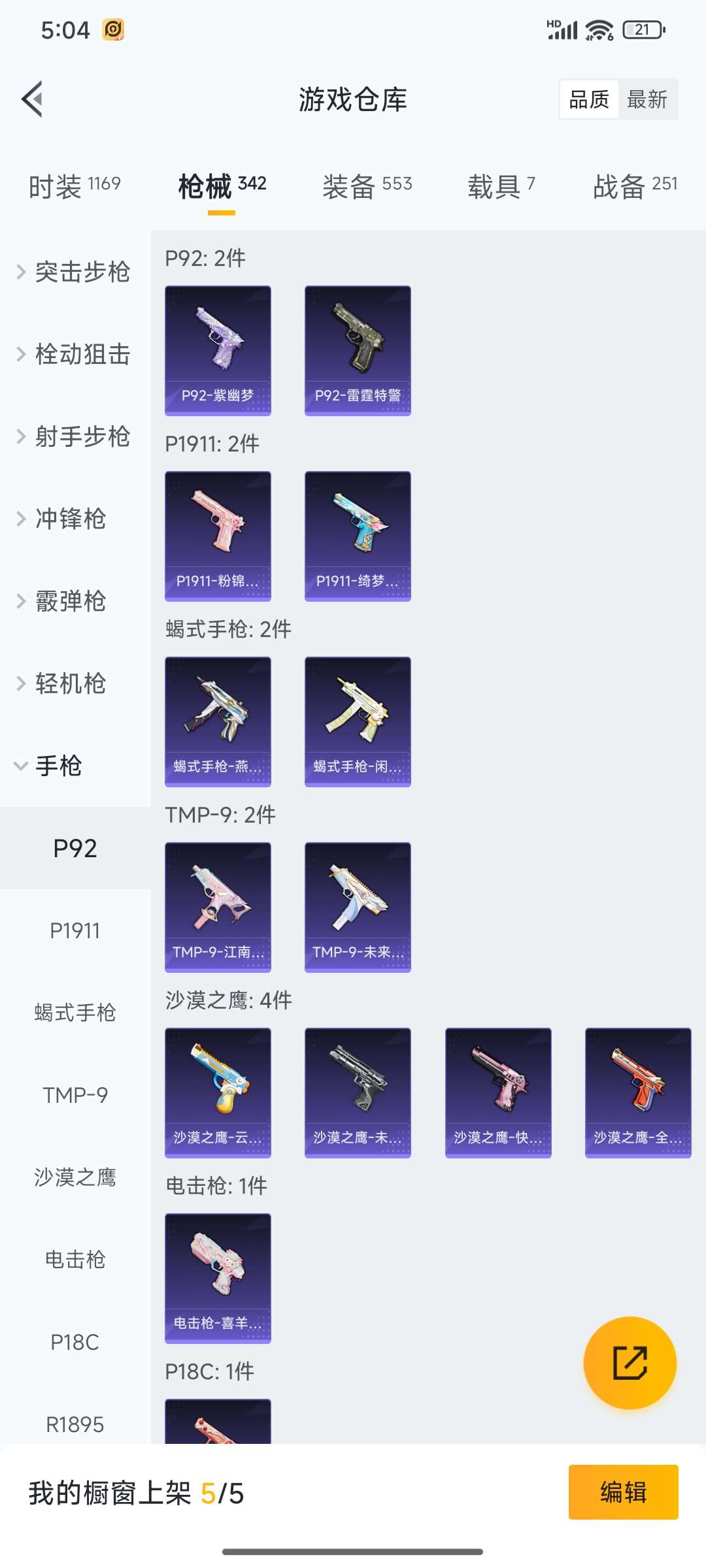This screenshot has height=1568, width=706.
Task: Select the 蝎式手枪-燕 skin
Action: pos(218,722)
